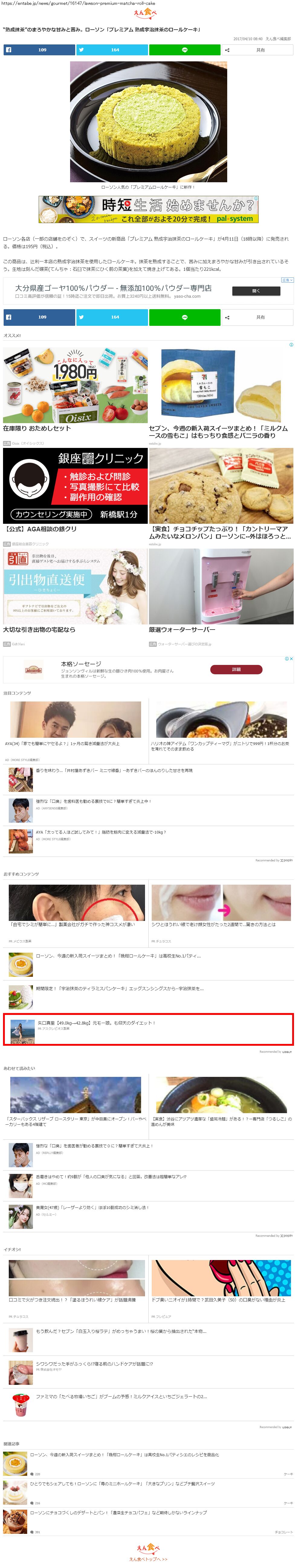Open the Oisix 1980円 trial set card
Screen dimensions: 297x1568
pyautogui.click(x=75, y=390)
